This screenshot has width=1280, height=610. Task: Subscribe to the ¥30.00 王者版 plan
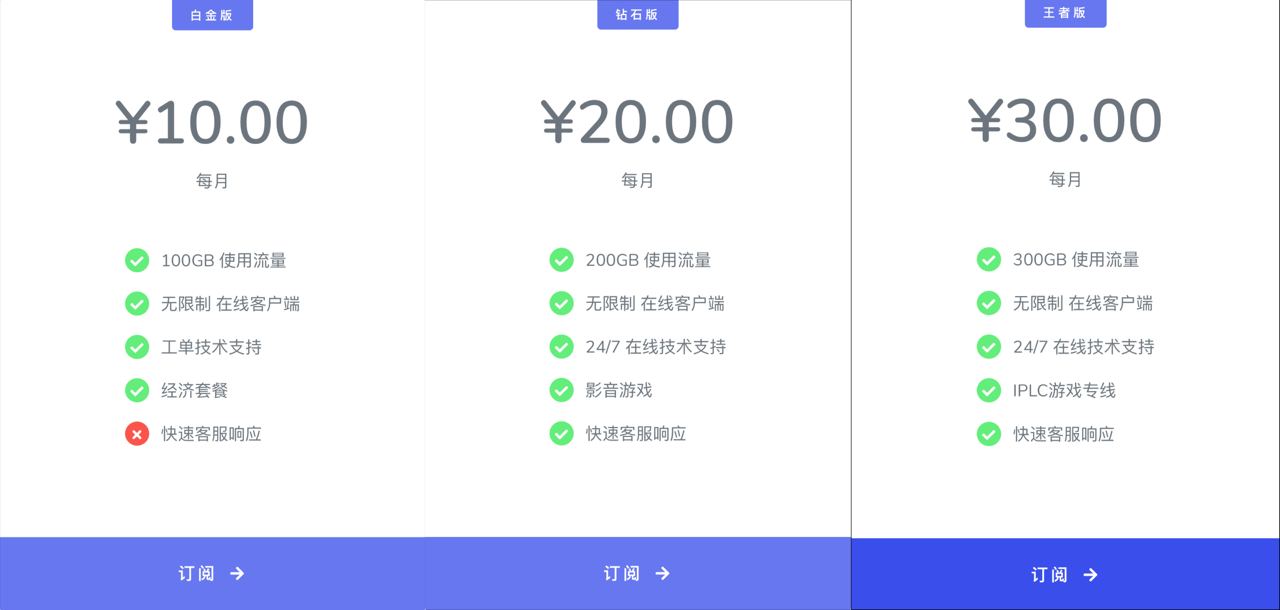click(x=1065, y=574)
